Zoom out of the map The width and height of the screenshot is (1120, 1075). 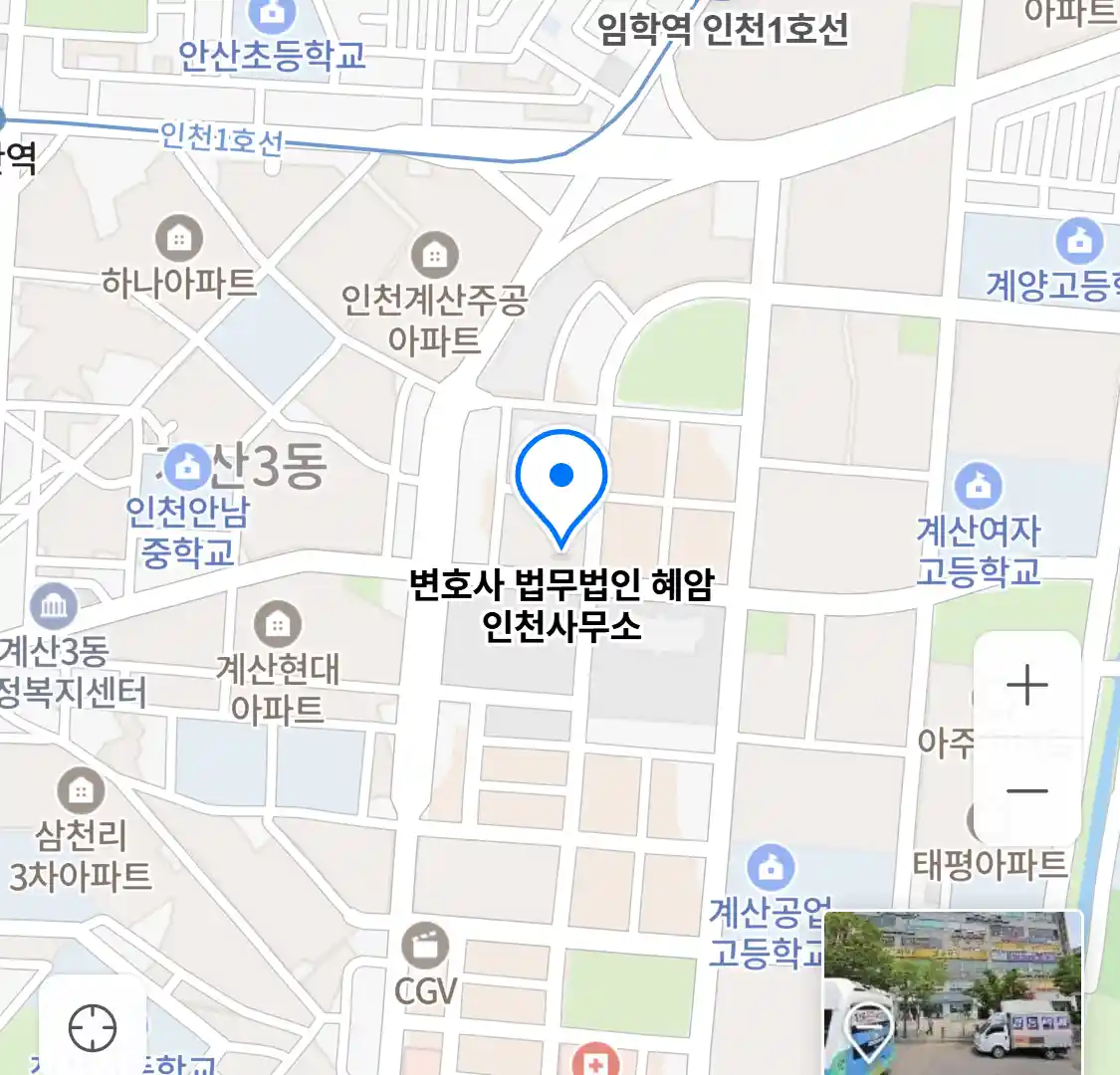tap(1026, 791)
